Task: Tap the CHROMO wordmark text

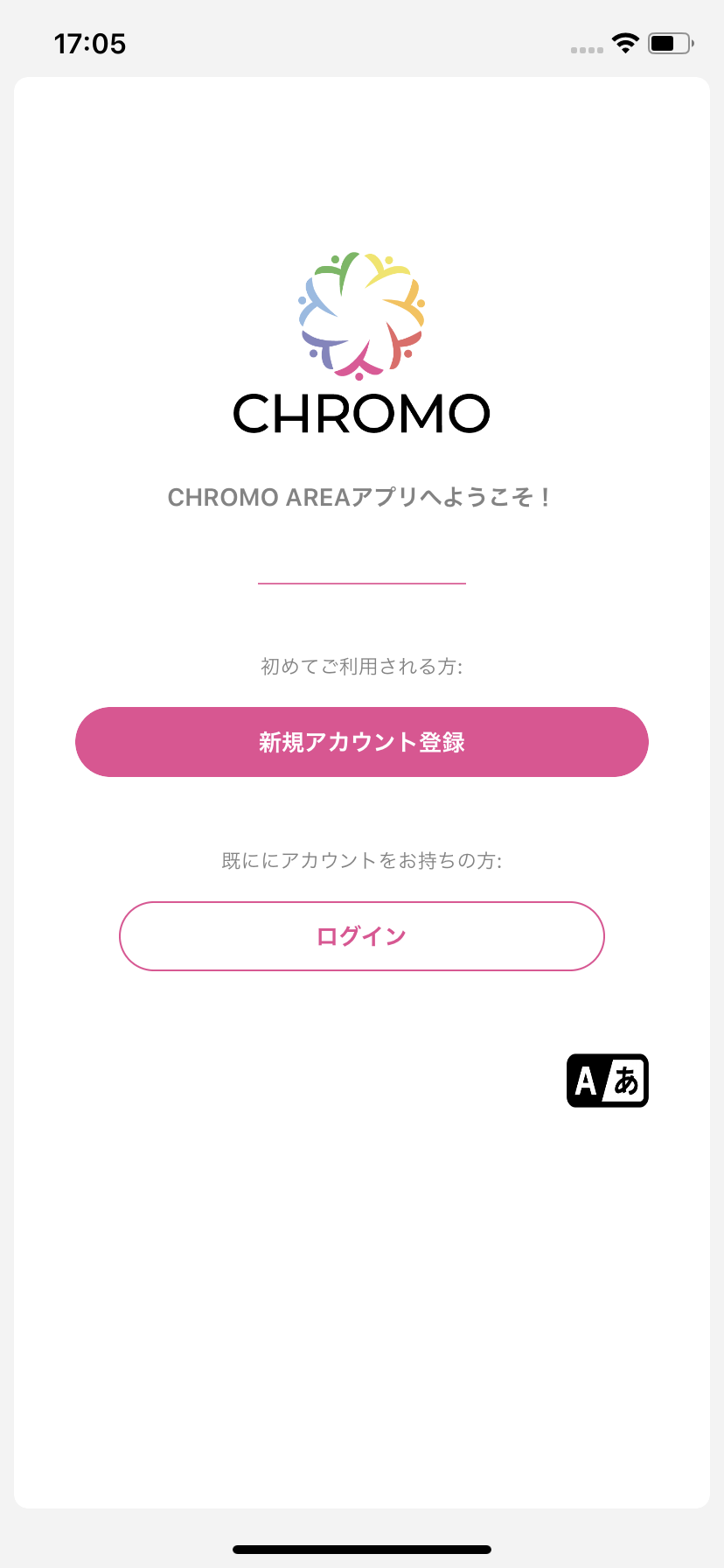Action: [361, 415]
